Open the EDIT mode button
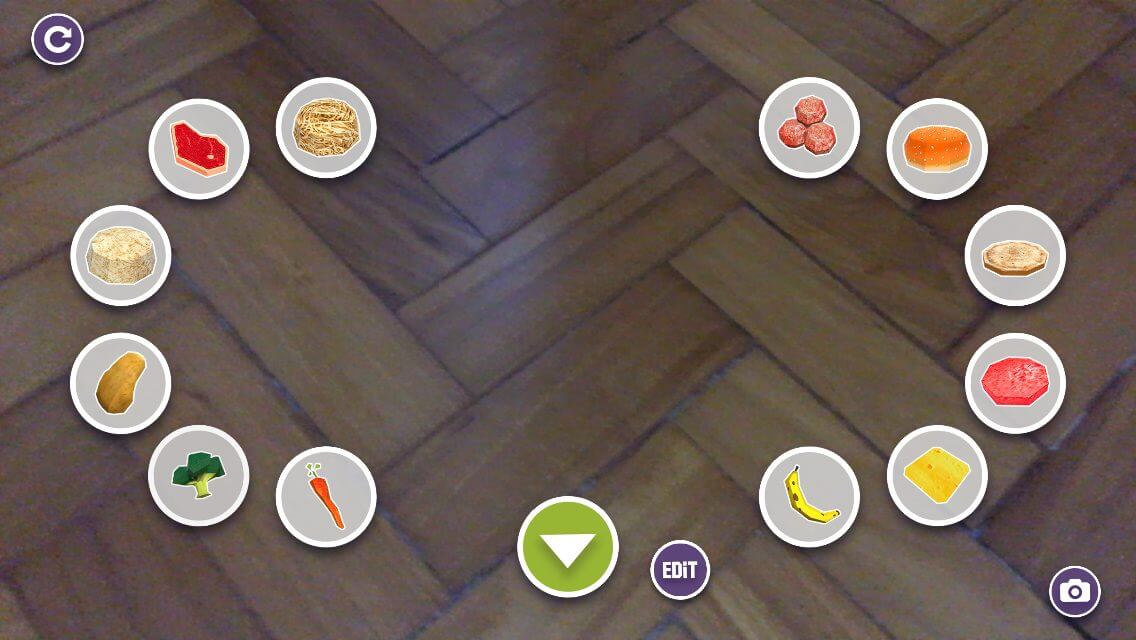Screen dimensions: 1136x640 tap(680, 570)
